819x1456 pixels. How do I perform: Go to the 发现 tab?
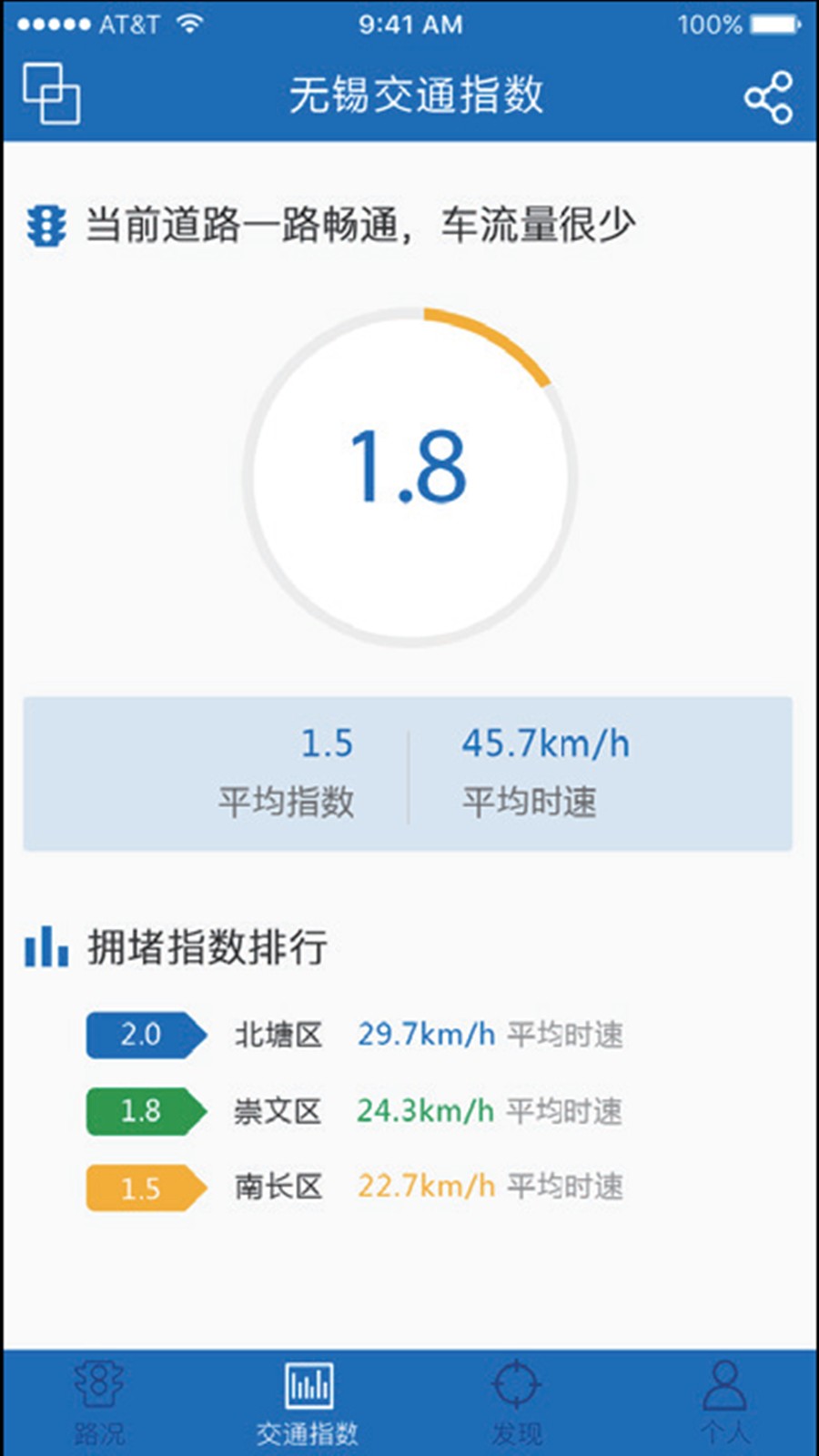pos(517,1402)
